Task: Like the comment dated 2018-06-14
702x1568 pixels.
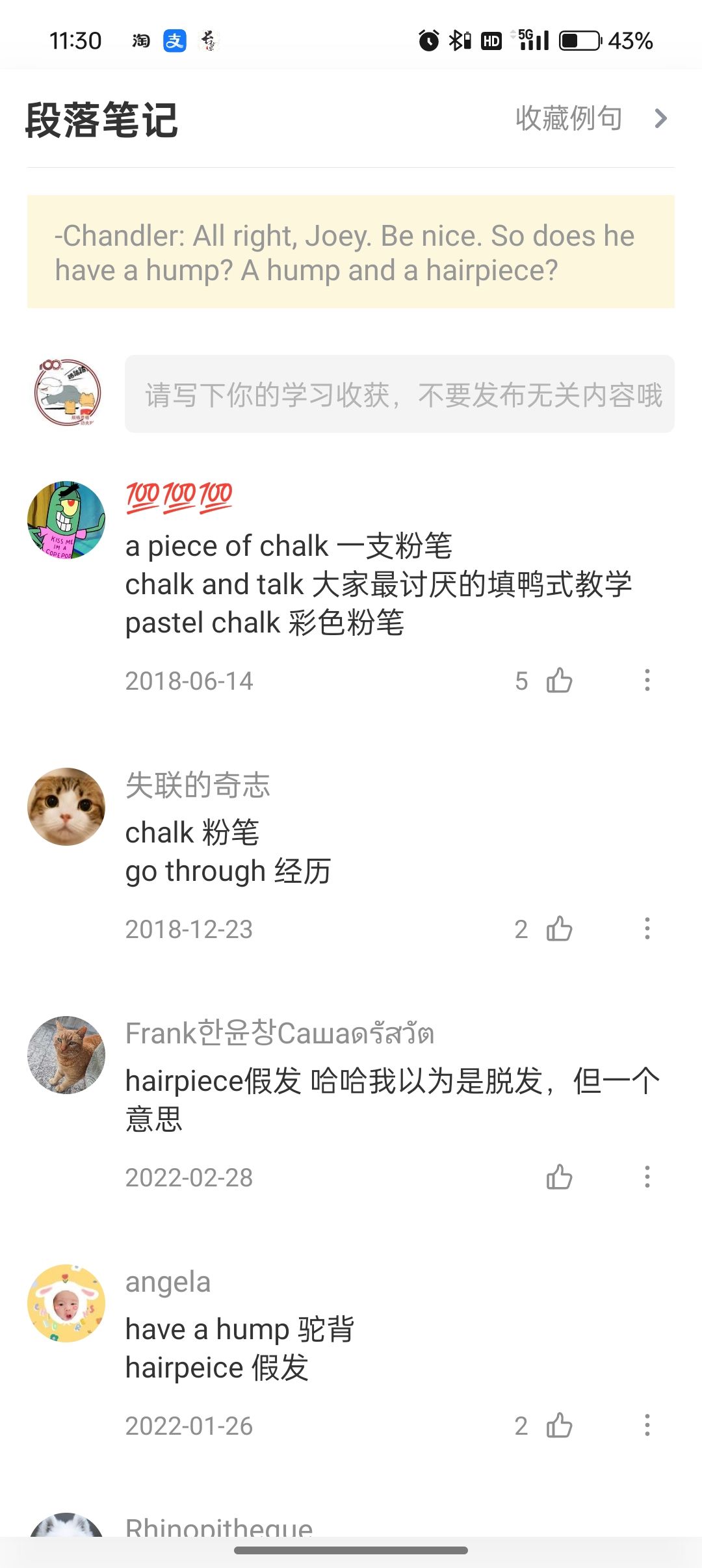Action: (x=559, y=681)
